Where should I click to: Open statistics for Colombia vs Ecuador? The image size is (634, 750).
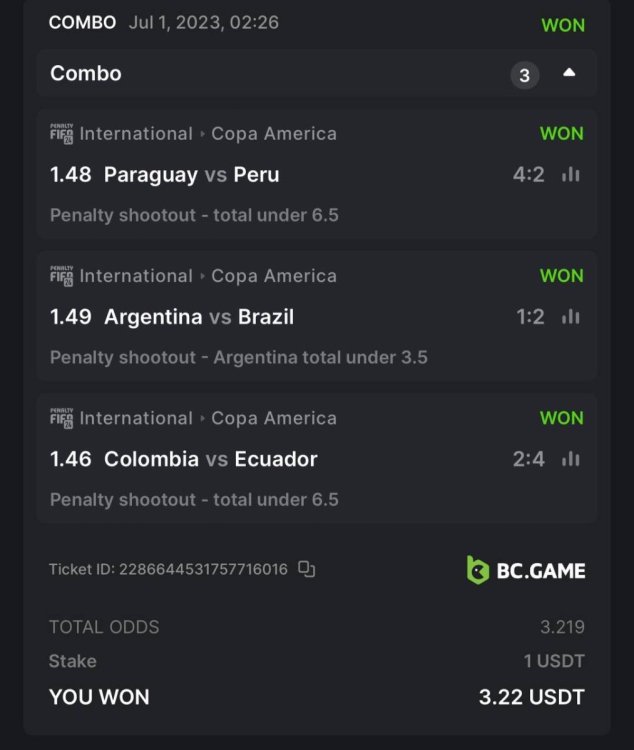pos(571,459)
